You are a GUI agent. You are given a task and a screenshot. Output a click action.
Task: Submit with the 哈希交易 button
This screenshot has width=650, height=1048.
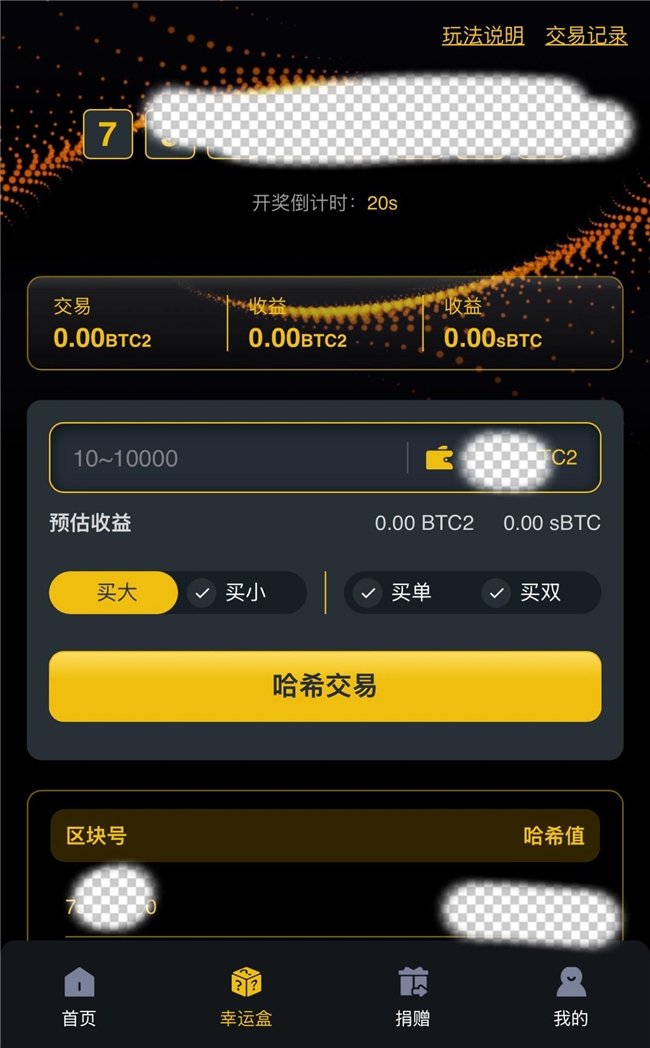coord(325,686)
